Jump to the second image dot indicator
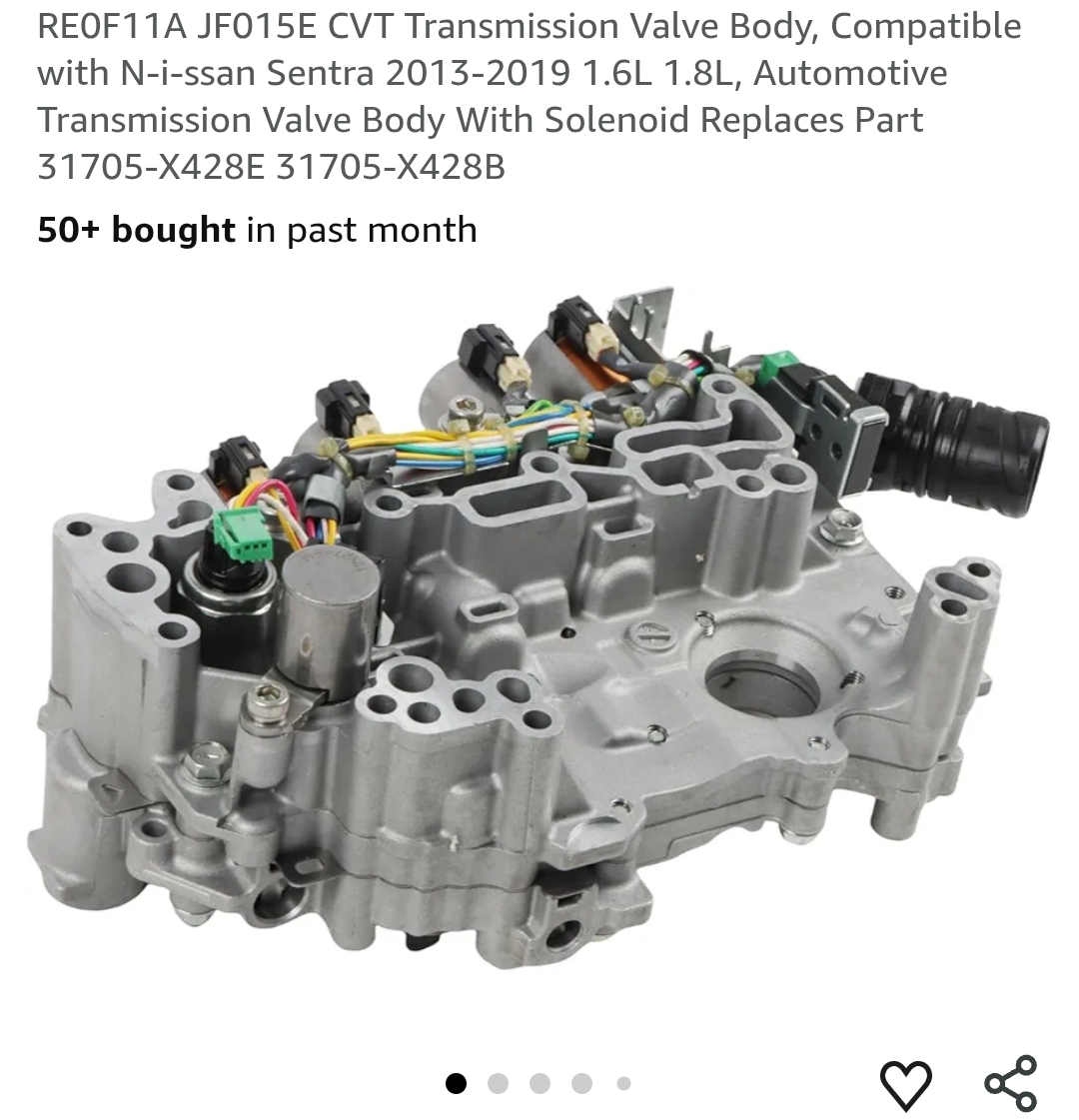 click(x=498, y=1084)
